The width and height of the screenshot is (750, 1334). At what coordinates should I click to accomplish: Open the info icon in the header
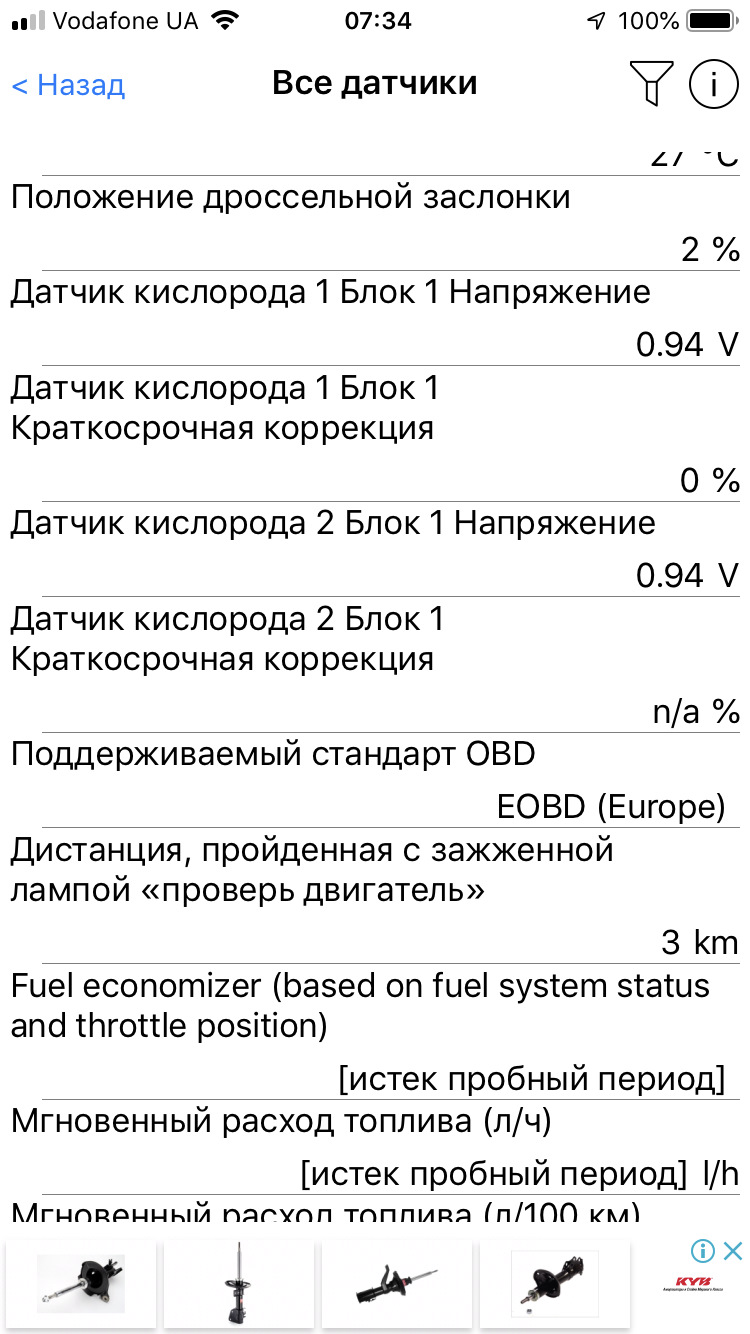pos(714,85)
